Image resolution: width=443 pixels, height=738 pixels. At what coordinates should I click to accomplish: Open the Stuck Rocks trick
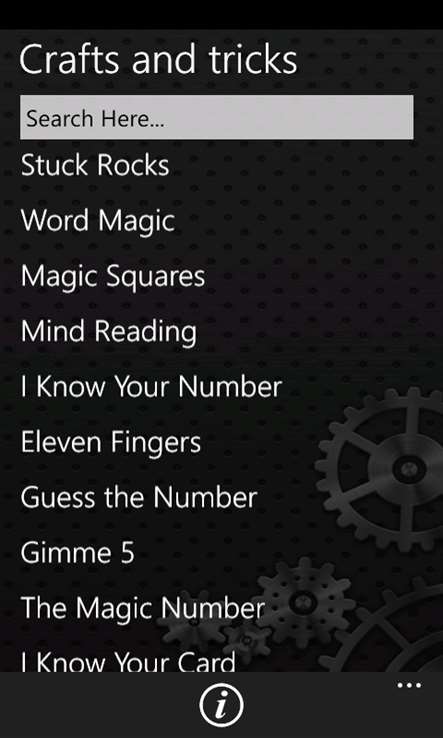(x=95, y=165)
